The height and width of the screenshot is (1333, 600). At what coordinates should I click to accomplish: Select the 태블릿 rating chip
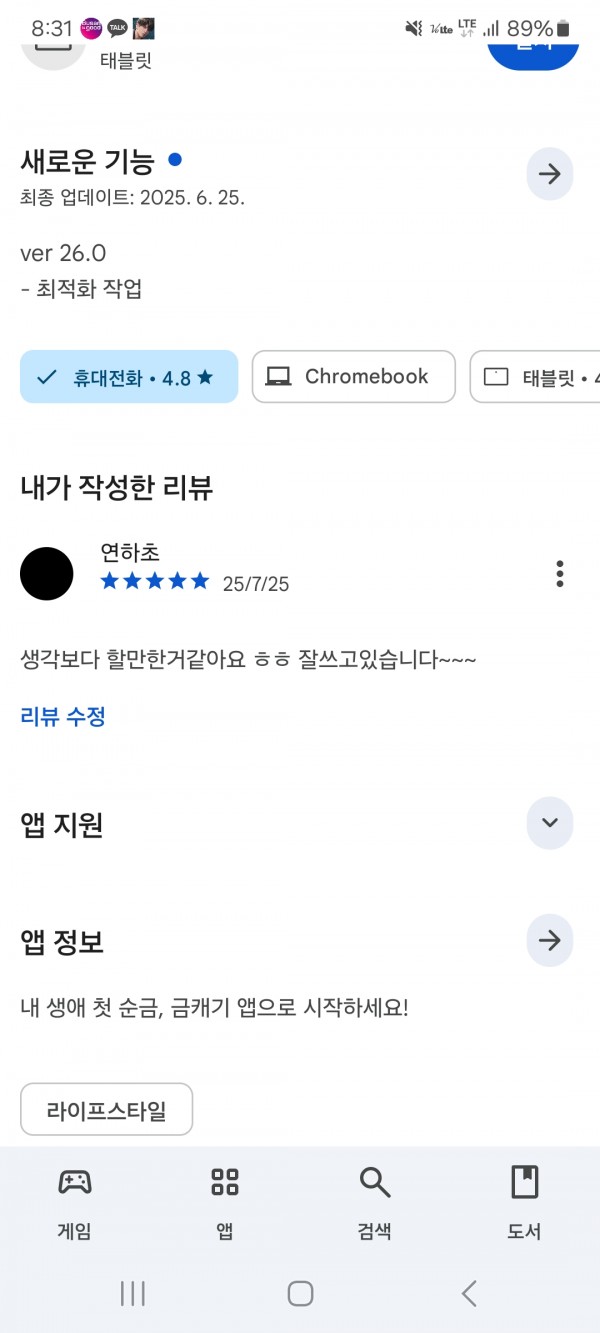536,377
